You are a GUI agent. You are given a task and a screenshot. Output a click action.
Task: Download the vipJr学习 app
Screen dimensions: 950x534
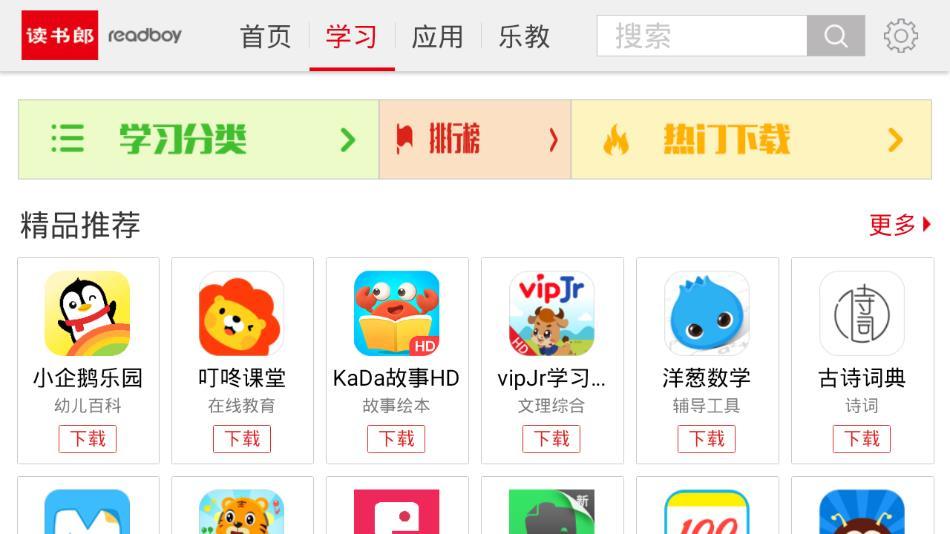(552, 438)
